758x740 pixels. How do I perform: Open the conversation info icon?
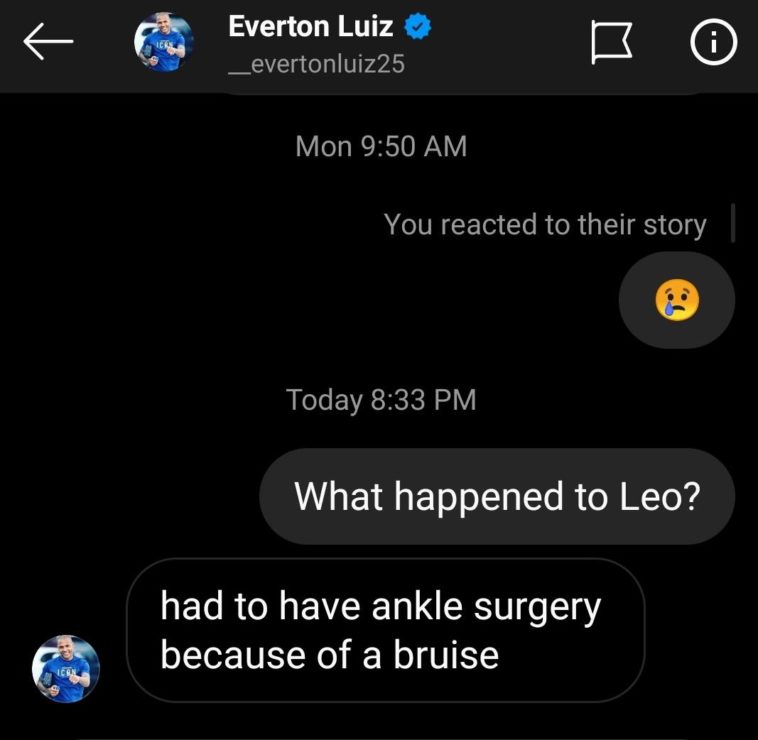point(713,43)
